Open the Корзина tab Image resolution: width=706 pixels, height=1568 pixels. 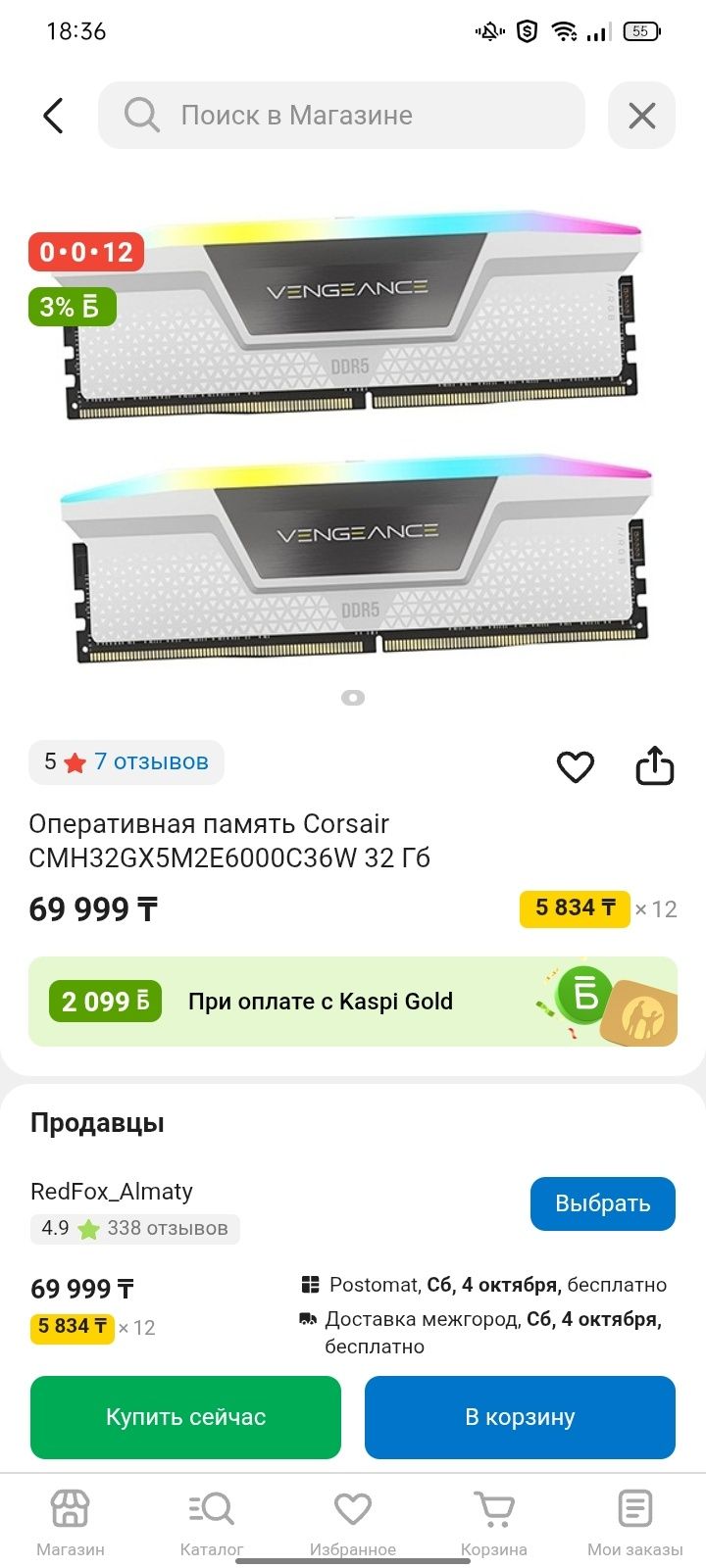coord(494,1522)
